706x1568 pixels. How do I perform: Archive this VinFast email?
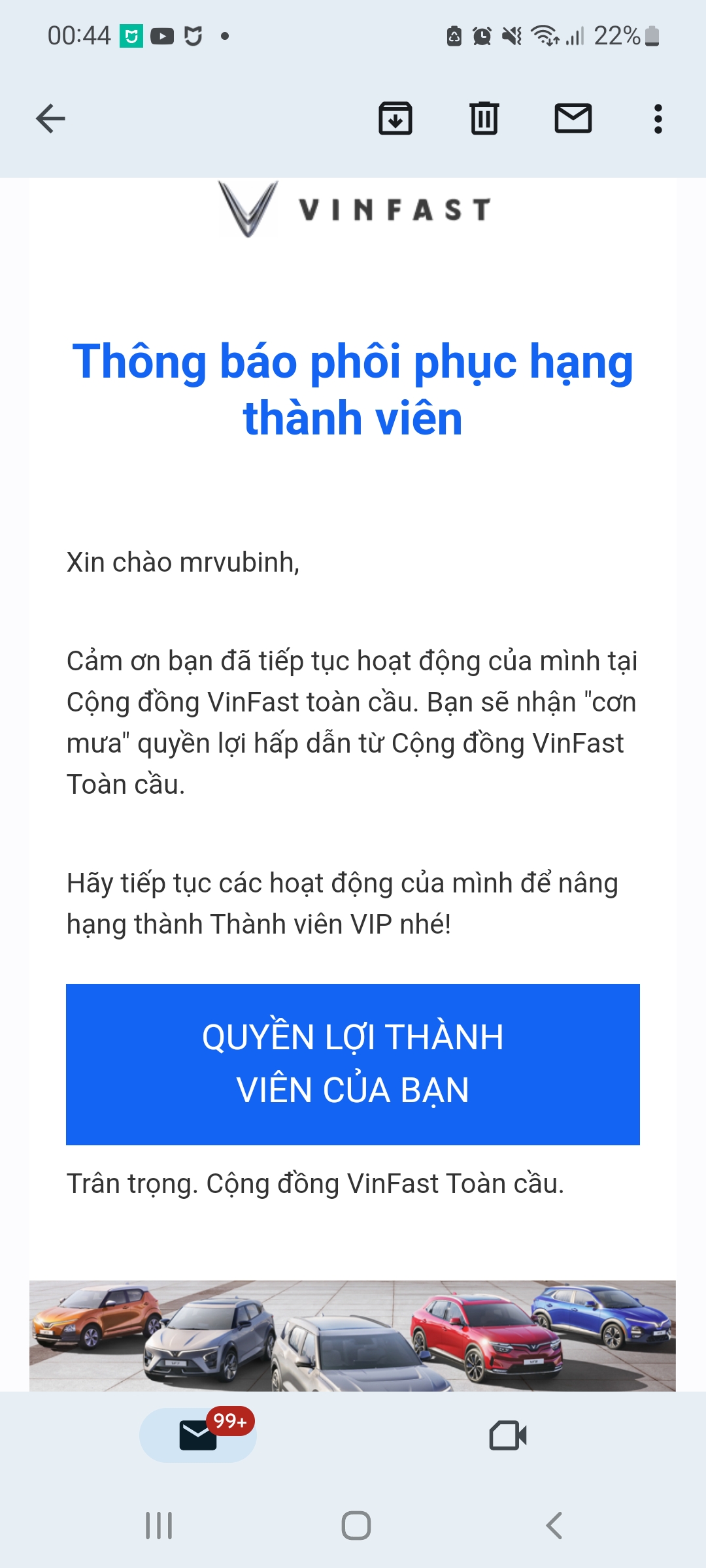click(x=395, y=119)
